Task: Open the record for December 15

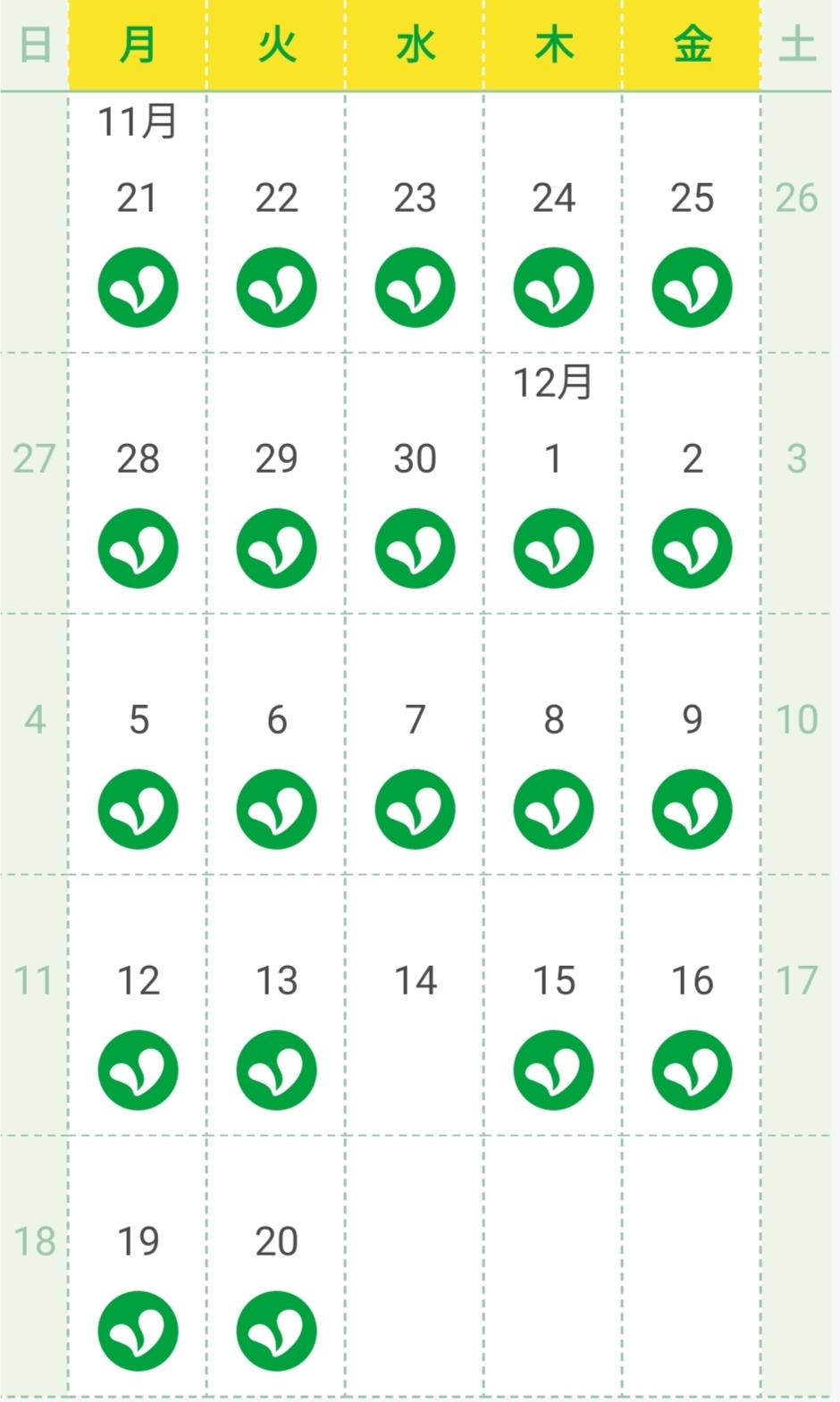Action: tap(553, 1070)
